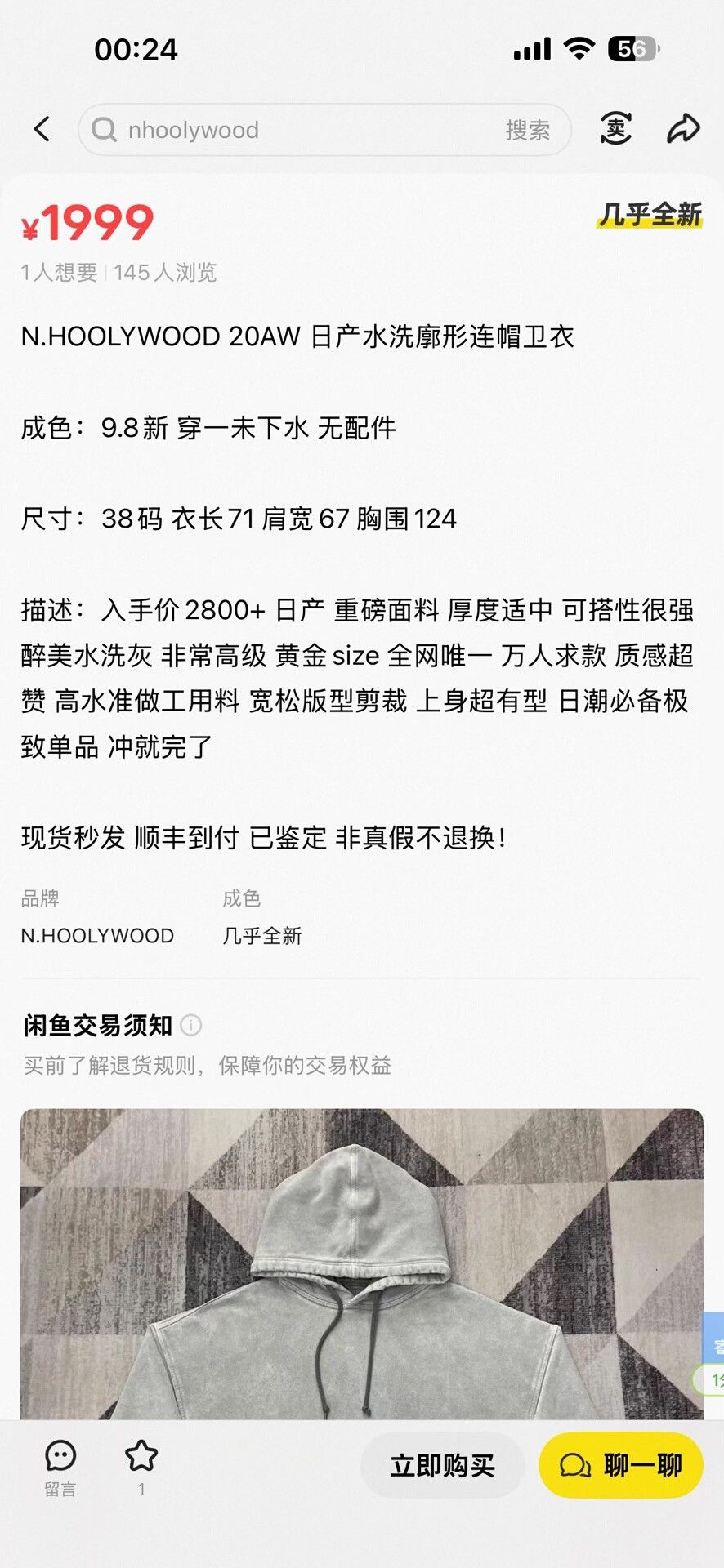Go back using the top-left arrow
The image size is (724, 1568).
click(42, 129)
